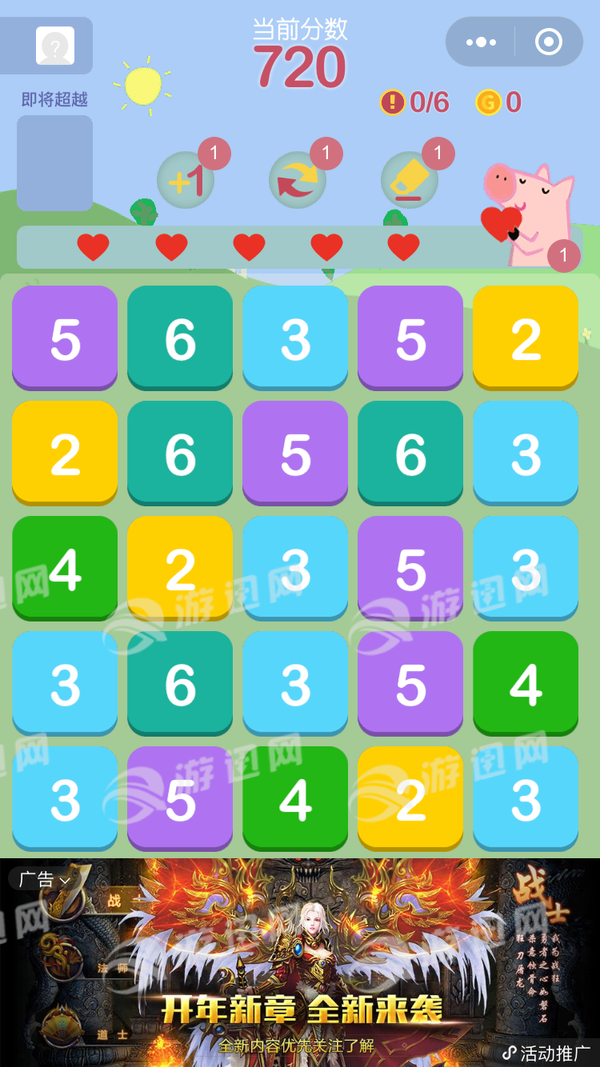Open the 开年新章 全新来袭 game ad banner

[300, 990]
